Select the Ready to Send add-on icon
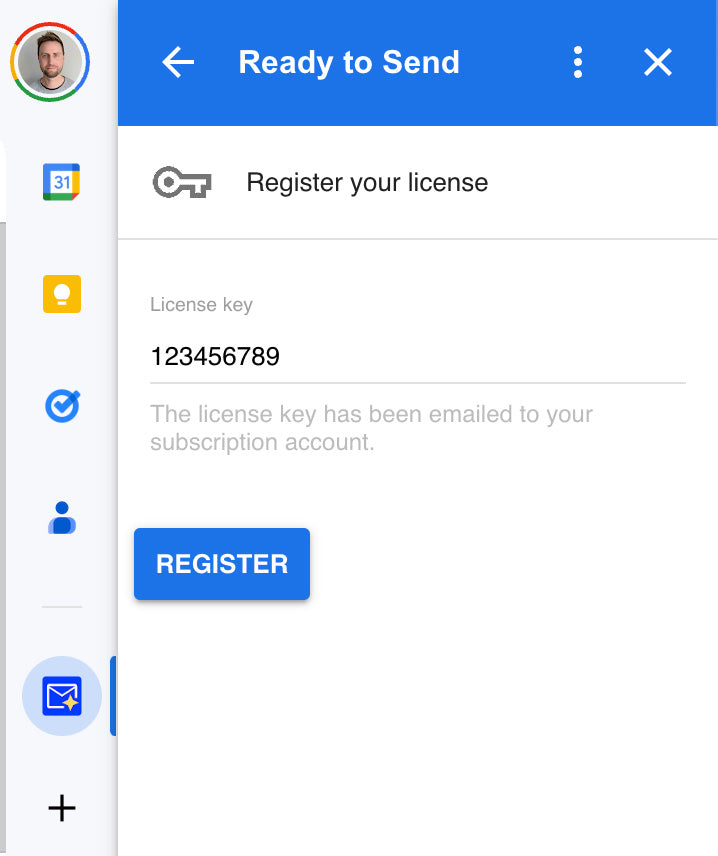Image resolution: width=718 pixels, height=856 pixels. (61, 696)
